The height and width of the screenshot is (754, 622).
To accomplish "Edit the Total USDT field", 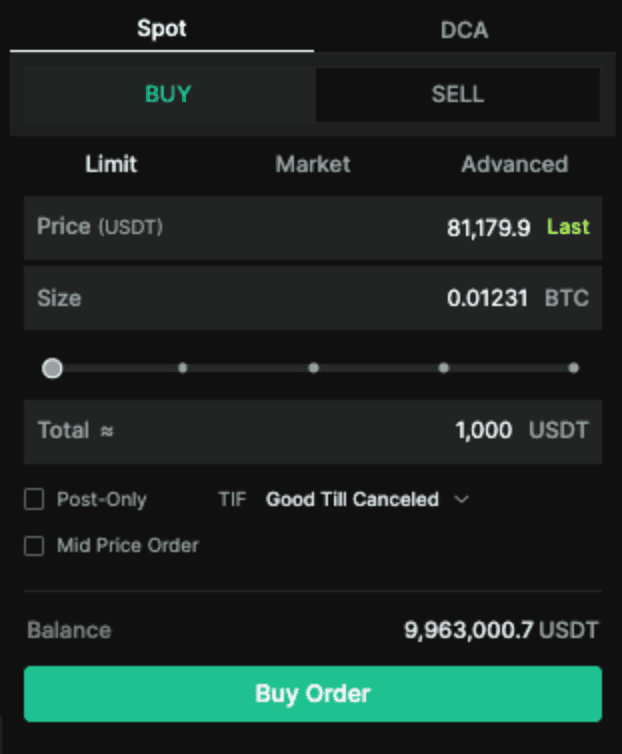I will (x=313, y=431).
